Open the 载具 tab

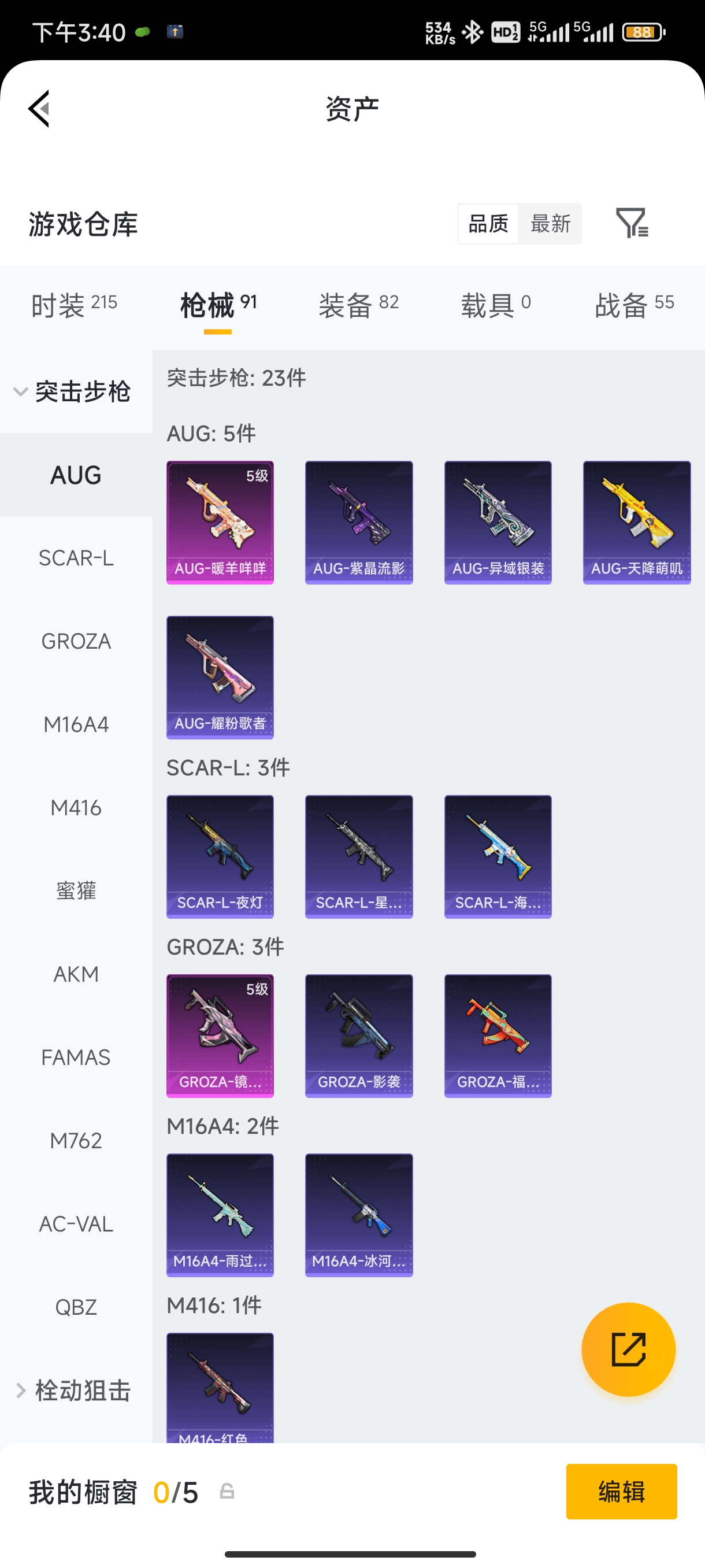tap(496, 304)
